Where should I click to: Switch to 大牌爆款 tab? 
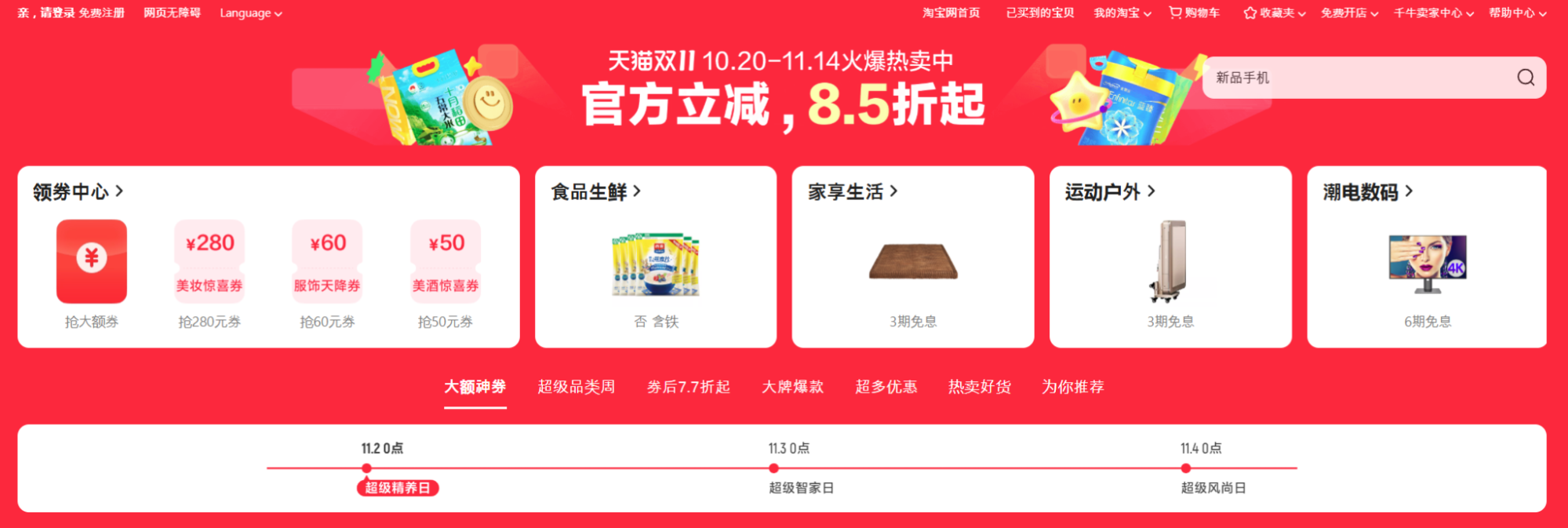(792, 387)
